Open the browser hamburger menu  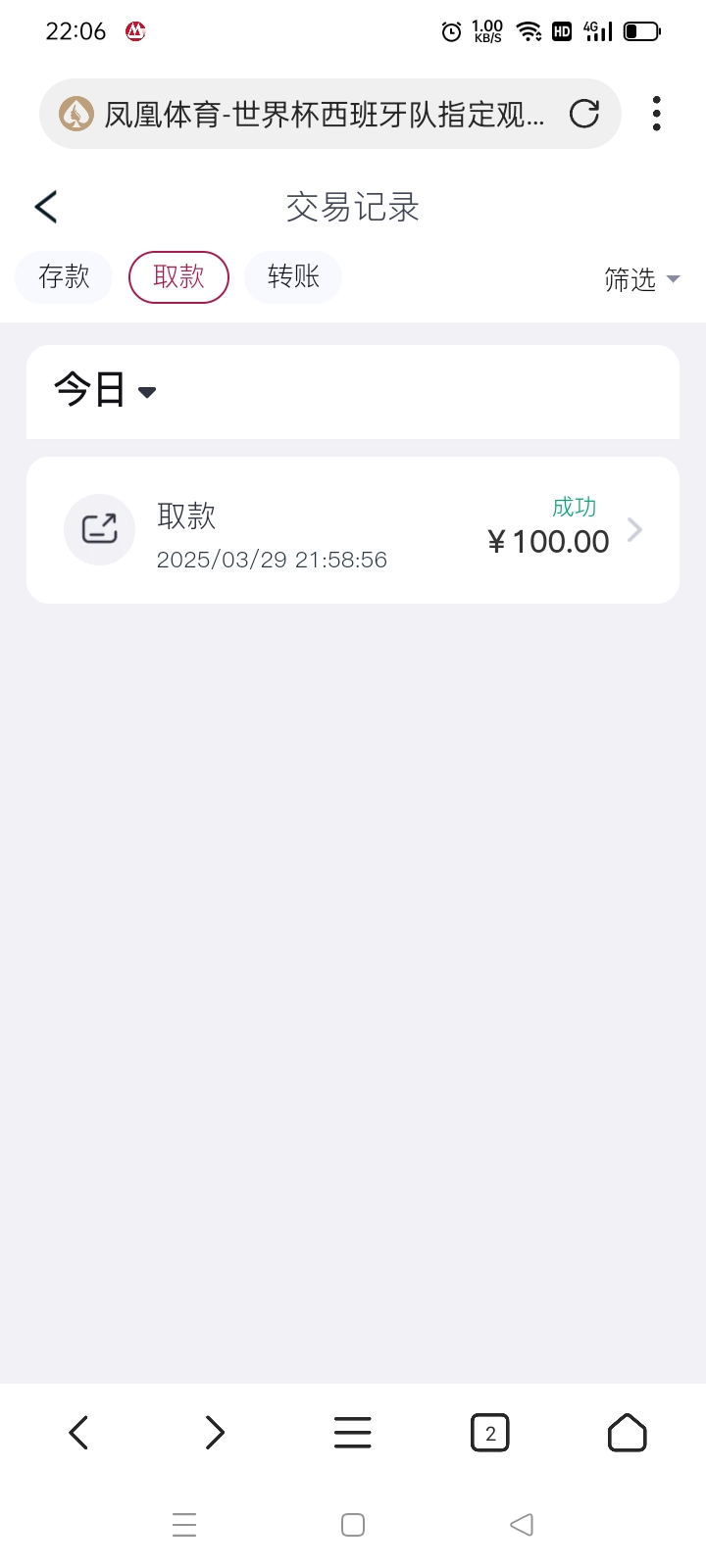[352, 1433]
